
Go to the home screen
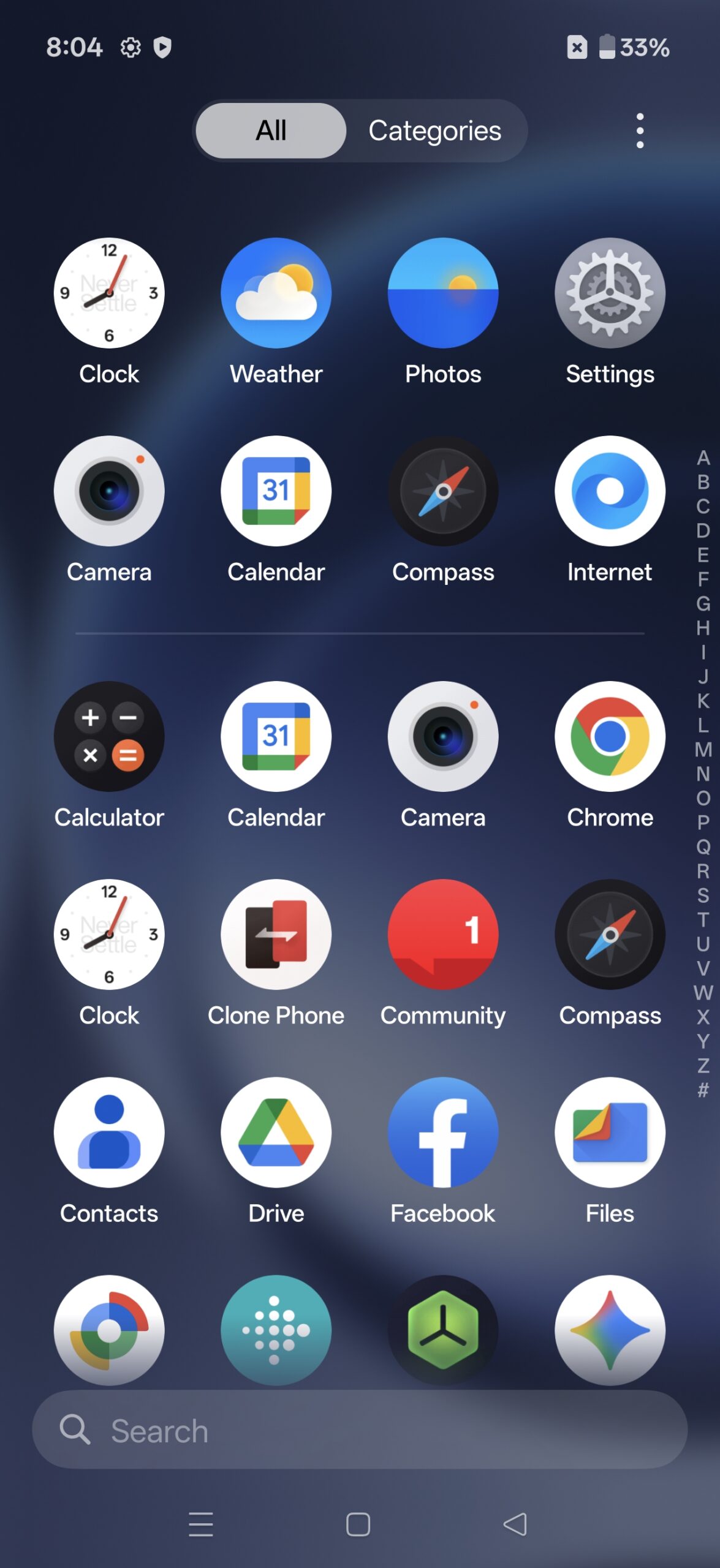(358, 1525)
